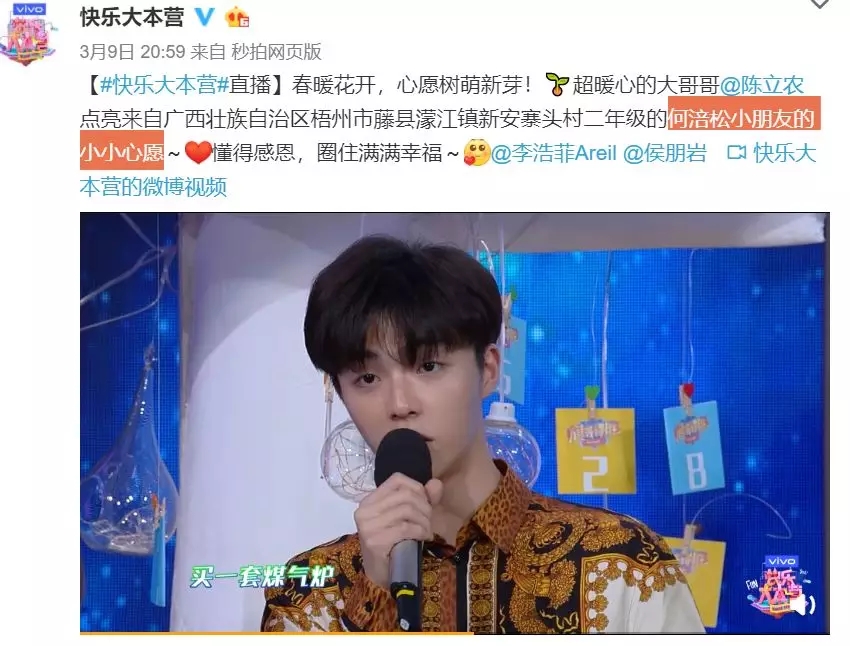850x646 pixels.
Task: Open the @李浩菲Areil mention
Action: point(555,153)
